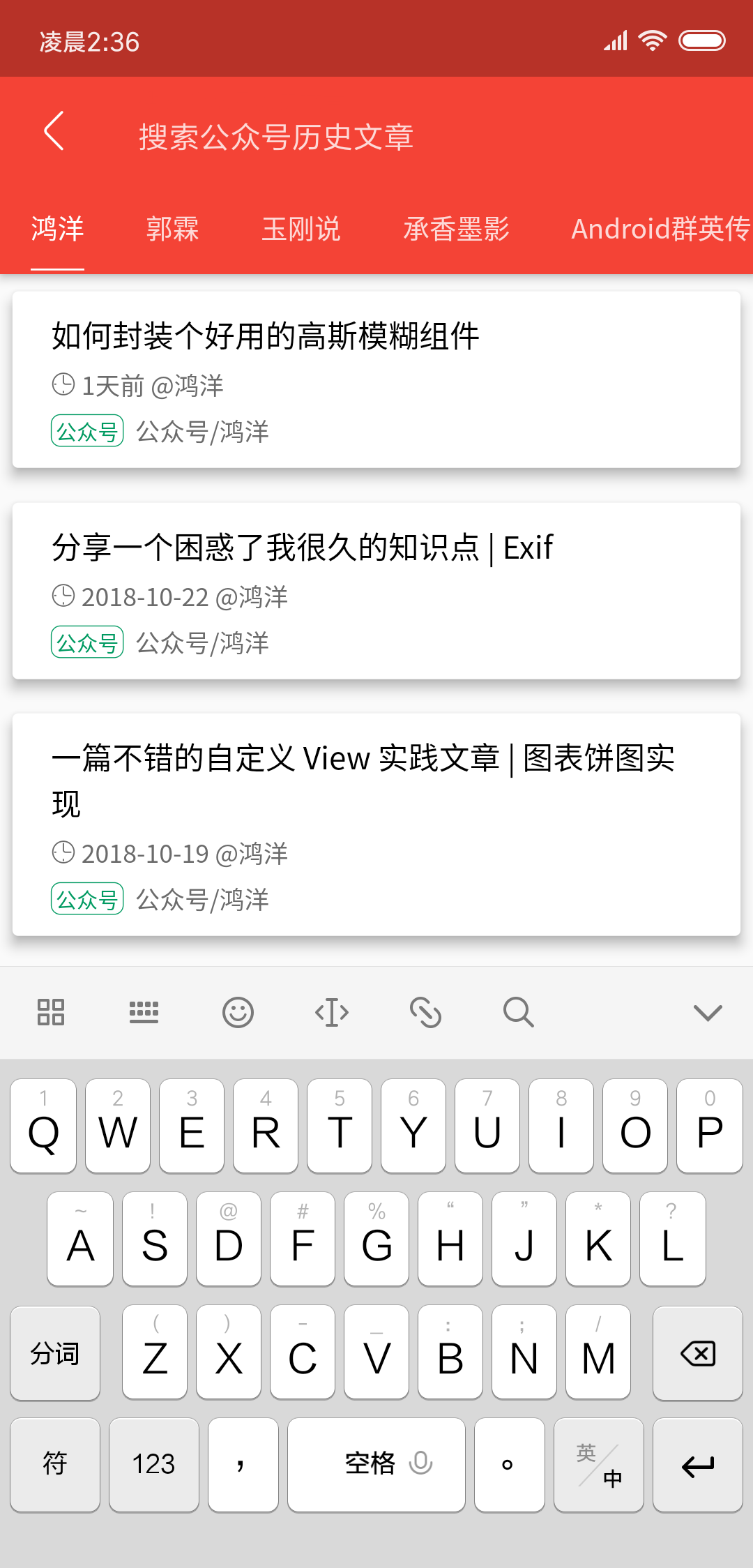Viewport: 753px width, 1568px height.
Task: Tap the 搜索公众号历史文章 search field
Action: click(276, 137)
